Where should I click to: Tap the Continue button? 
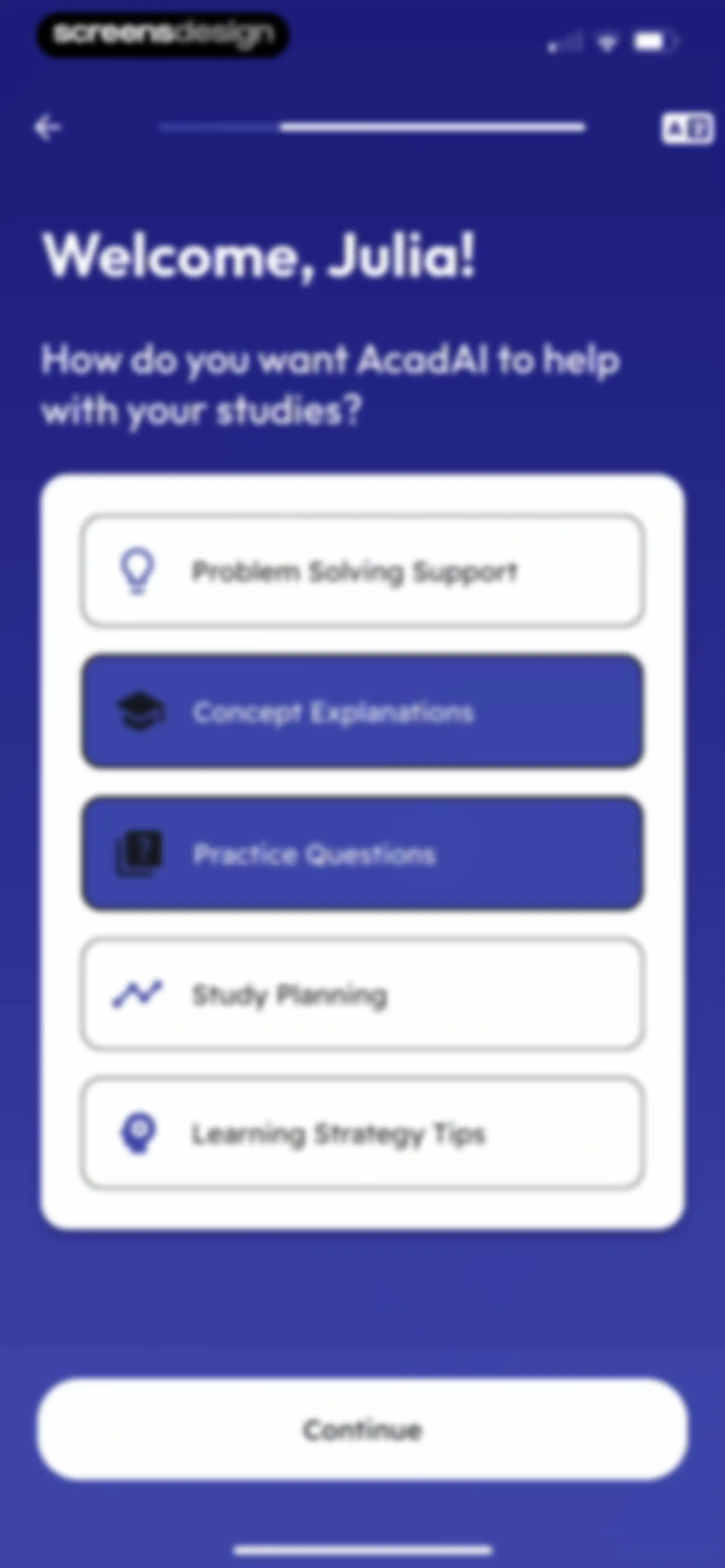[363, 1429]
